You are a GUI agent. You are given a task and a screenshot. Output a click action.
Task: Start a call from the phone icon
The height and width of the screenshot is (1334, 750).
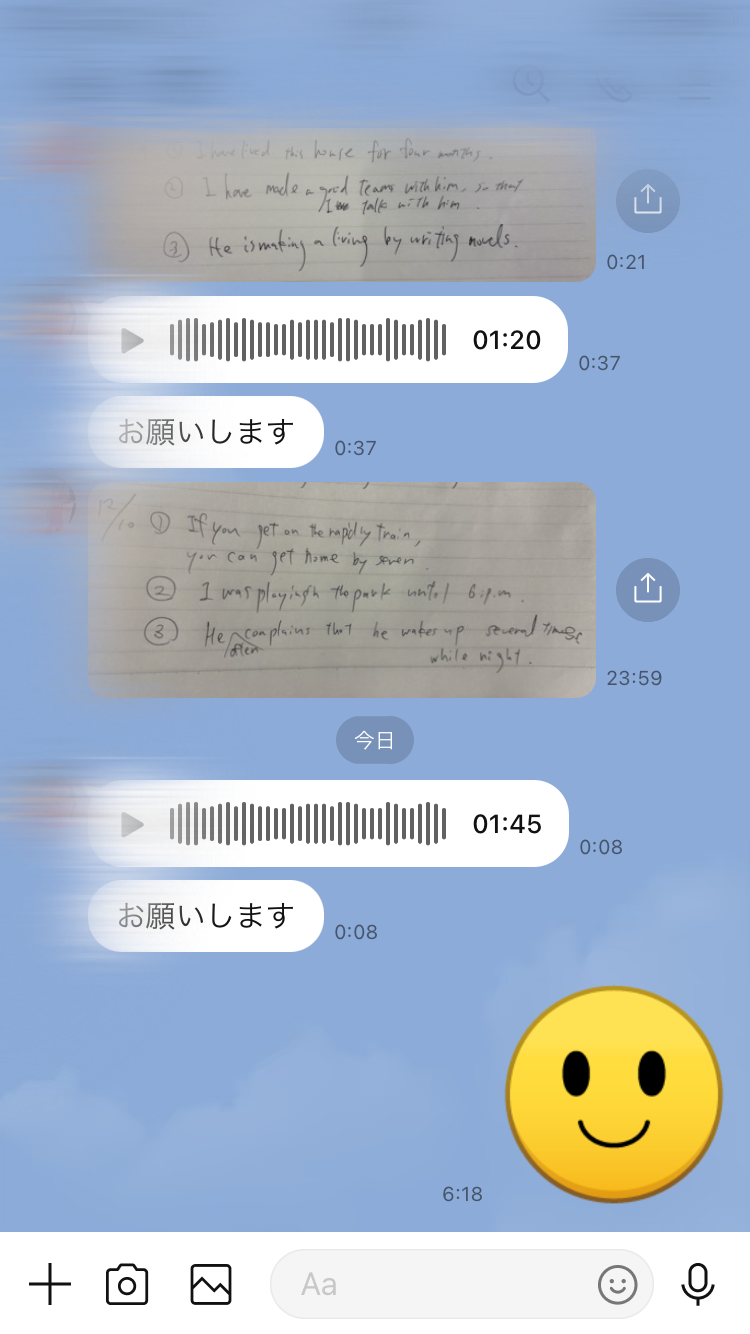(x=614, y=84)
